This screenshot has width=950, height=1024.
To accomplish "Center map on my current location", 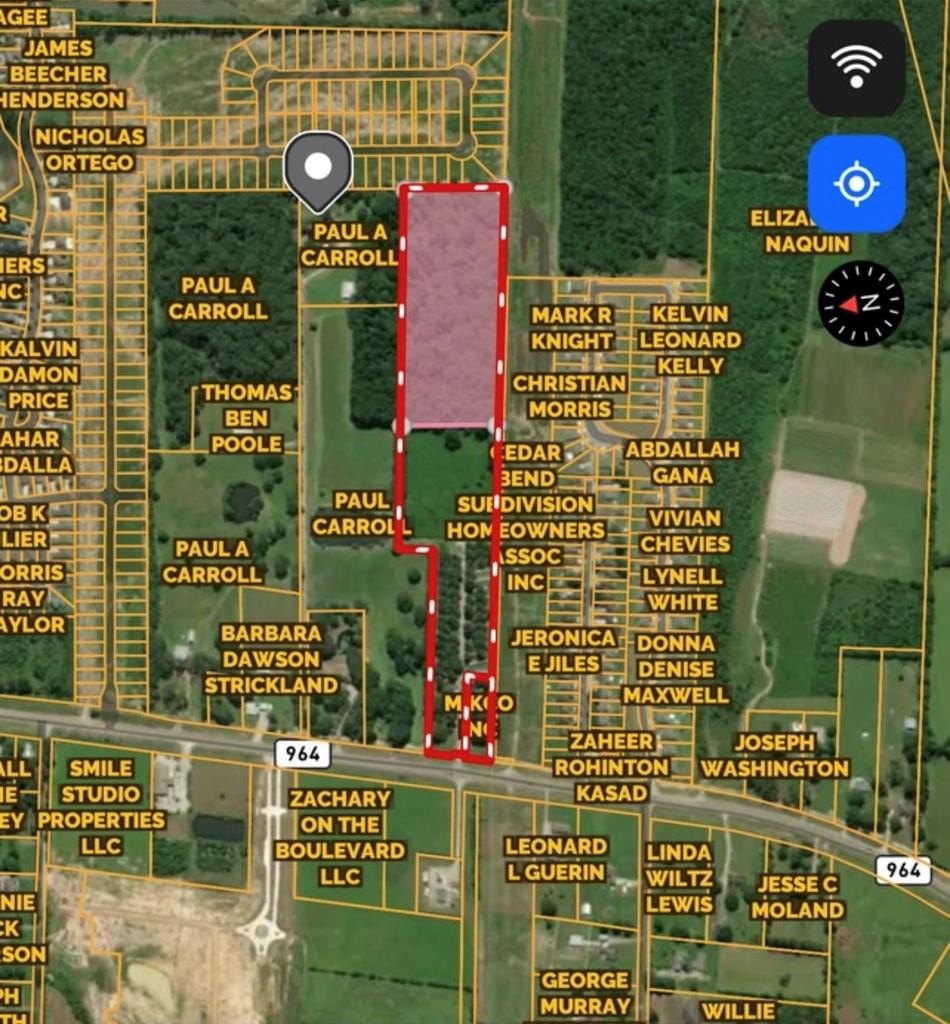I will (856, 184).
